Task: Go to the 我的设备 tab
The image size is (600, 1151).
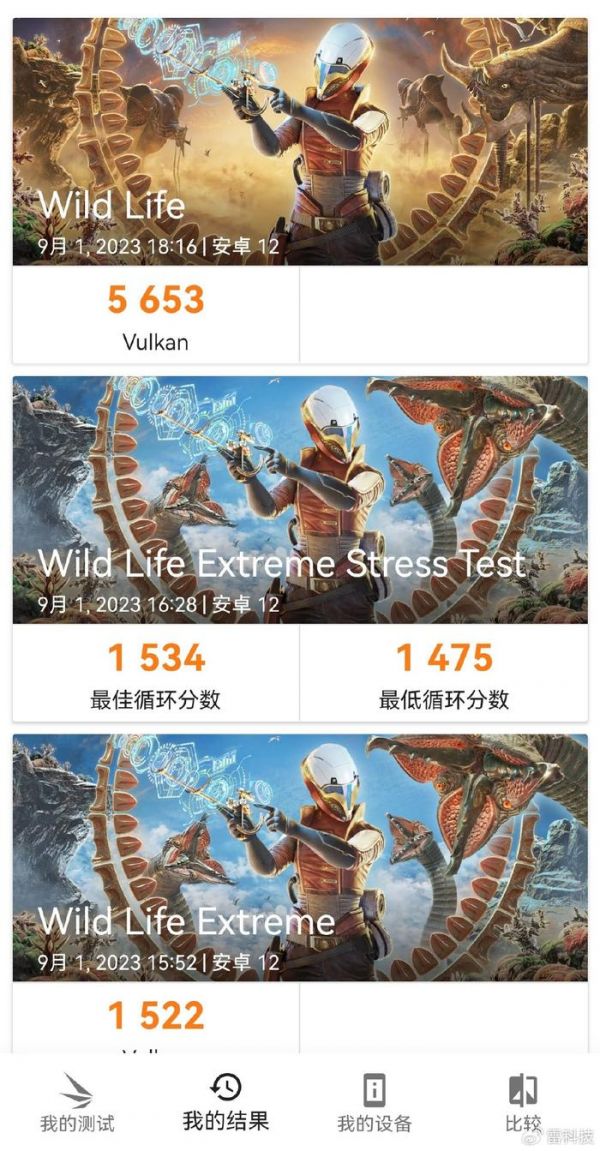Action: (374, 1103)
